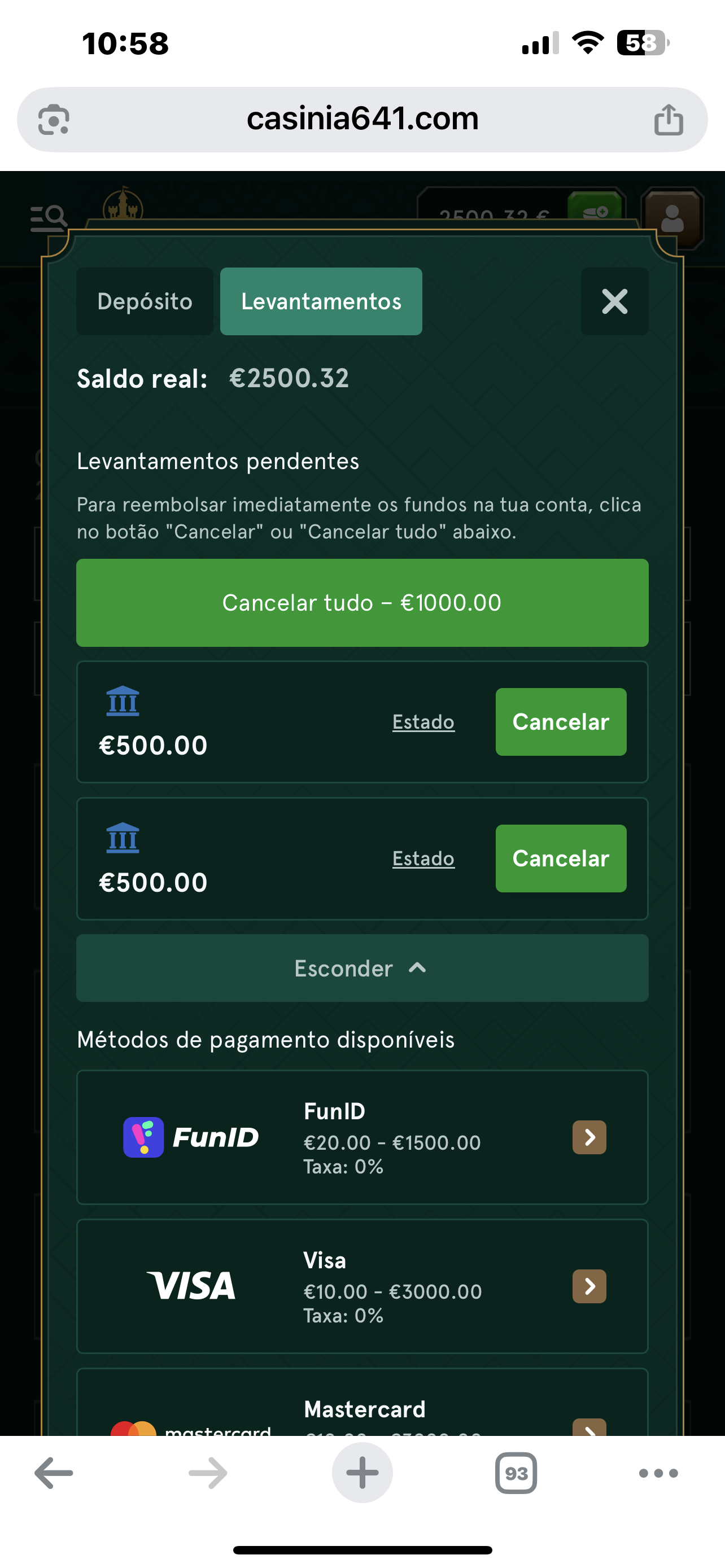
Task: Open the deposit coins icon beside balance
Action: click(x=595, y=212)
